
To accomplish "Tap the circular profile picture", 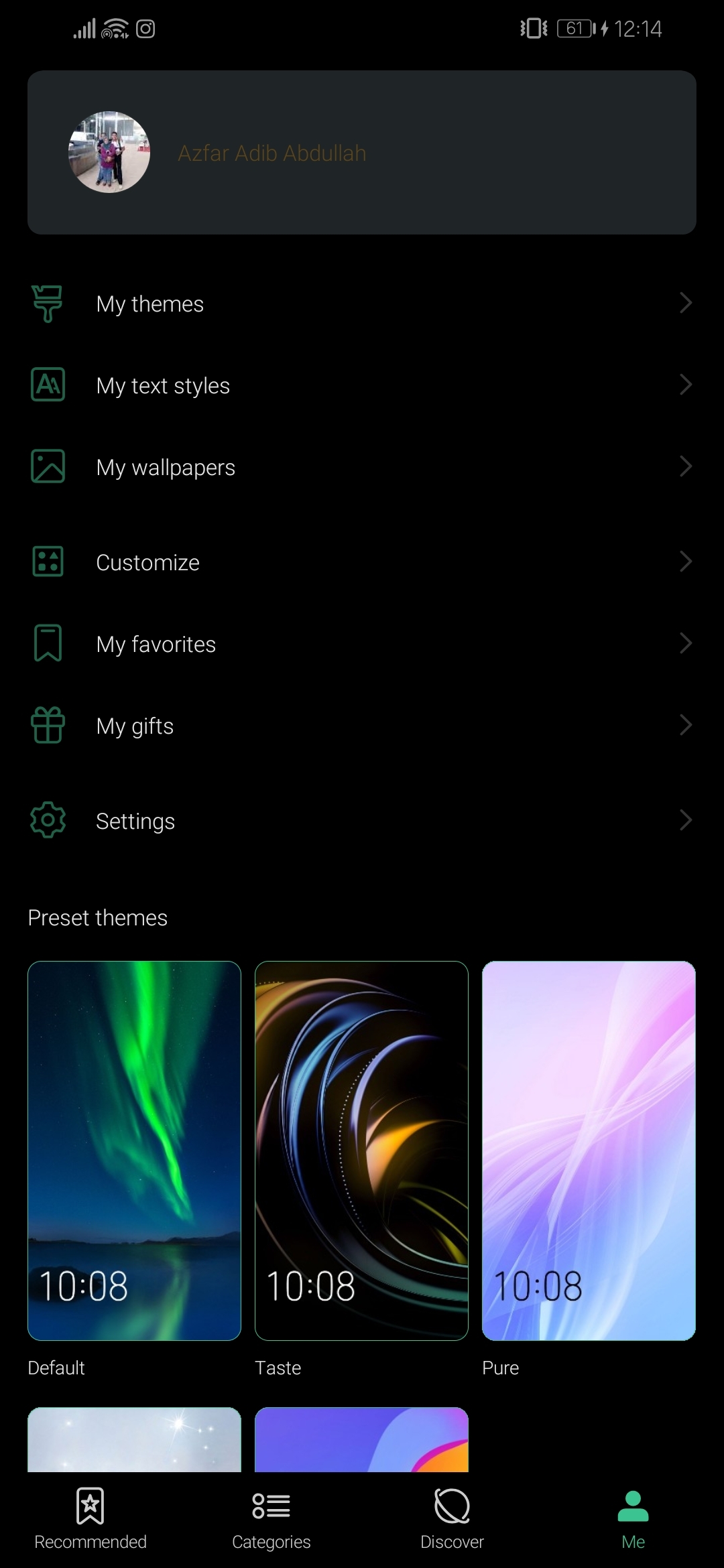I will click(x=109, y=151).
